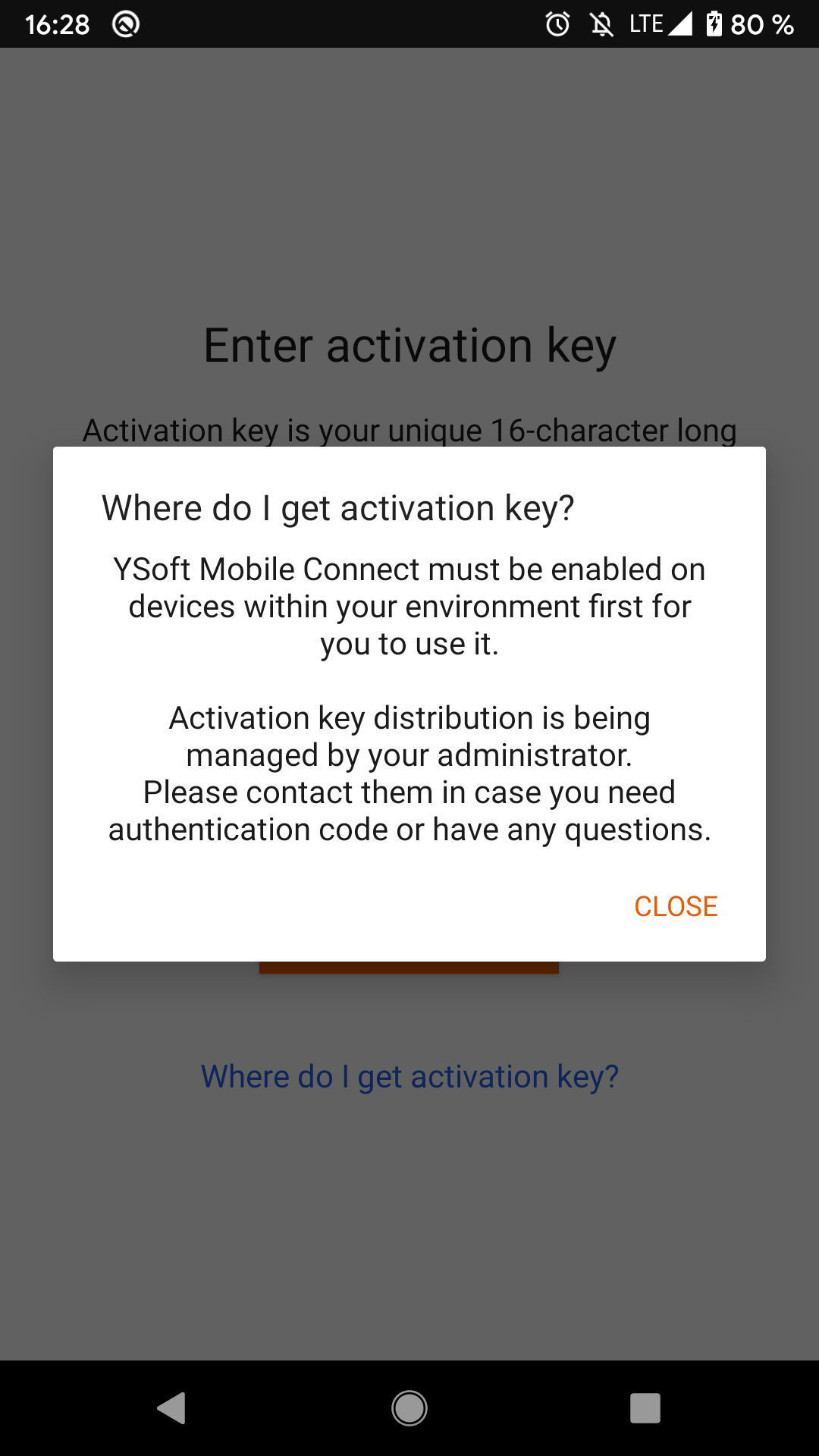Tap the system back button
819x1456 pixels.
pyautogui.click(x=172, y=1408)
